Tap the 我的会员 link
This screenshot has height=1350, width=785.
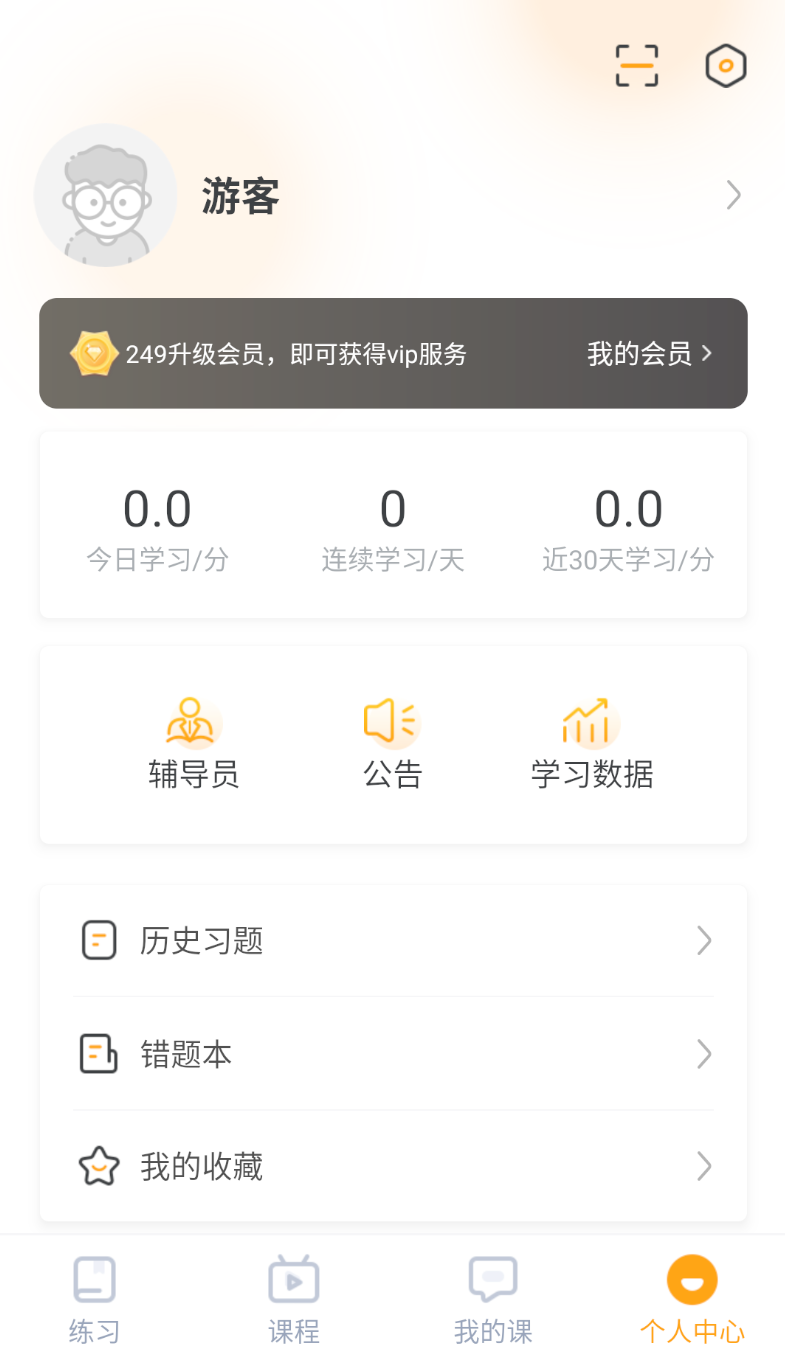tap(640, 353)
